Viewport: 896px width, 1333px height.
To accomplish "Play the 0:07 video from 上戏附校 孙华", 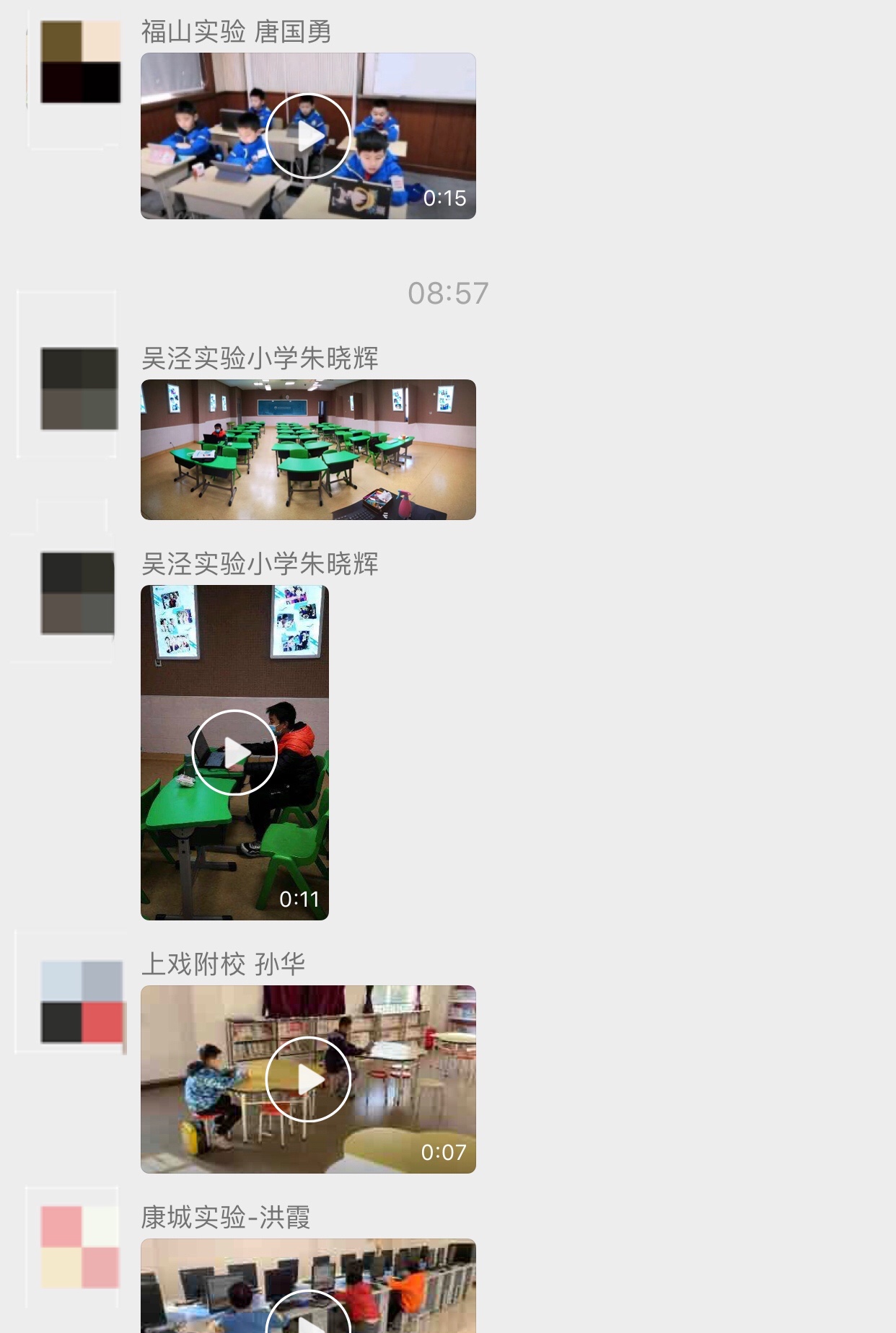I will pos(308,1079).
